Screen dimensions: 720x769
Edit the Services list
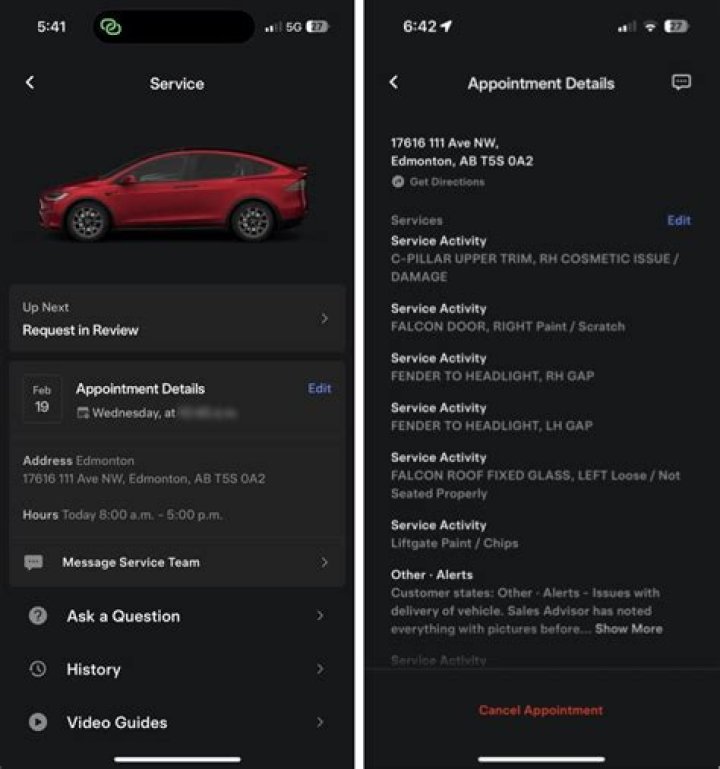pyautogui.click(x=679, y=220)
